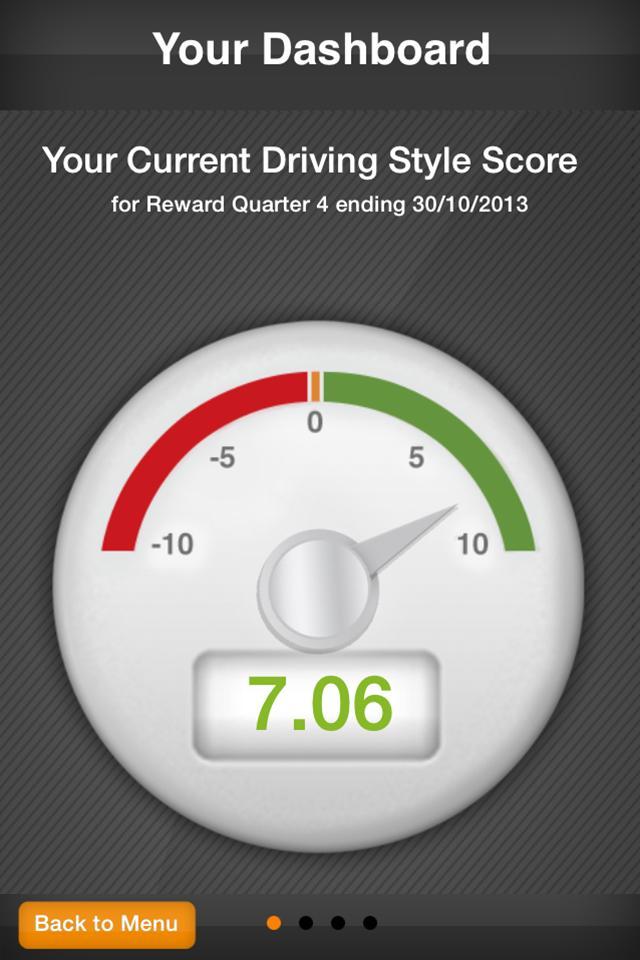Image resolution: width=640 pixels, height=960 pixels.
Task: Tap the Back to Menu button
Action: [x=106, y=924]
